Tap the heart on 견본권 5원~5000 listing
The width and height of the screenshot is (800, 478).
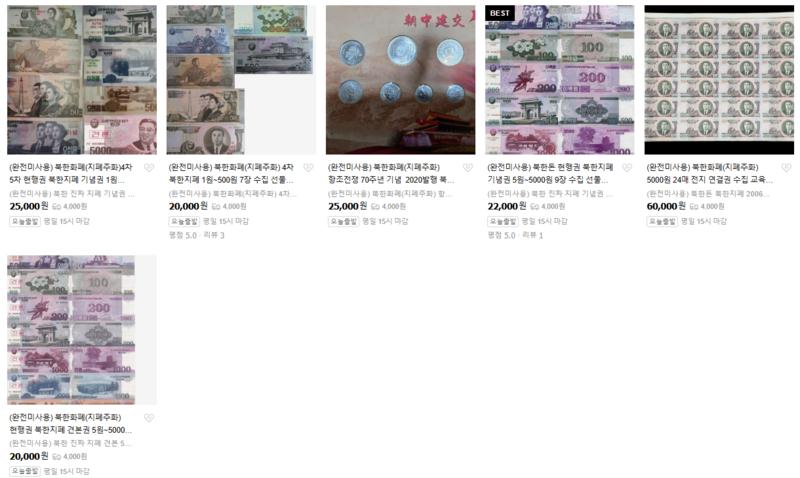pos(149,418)
